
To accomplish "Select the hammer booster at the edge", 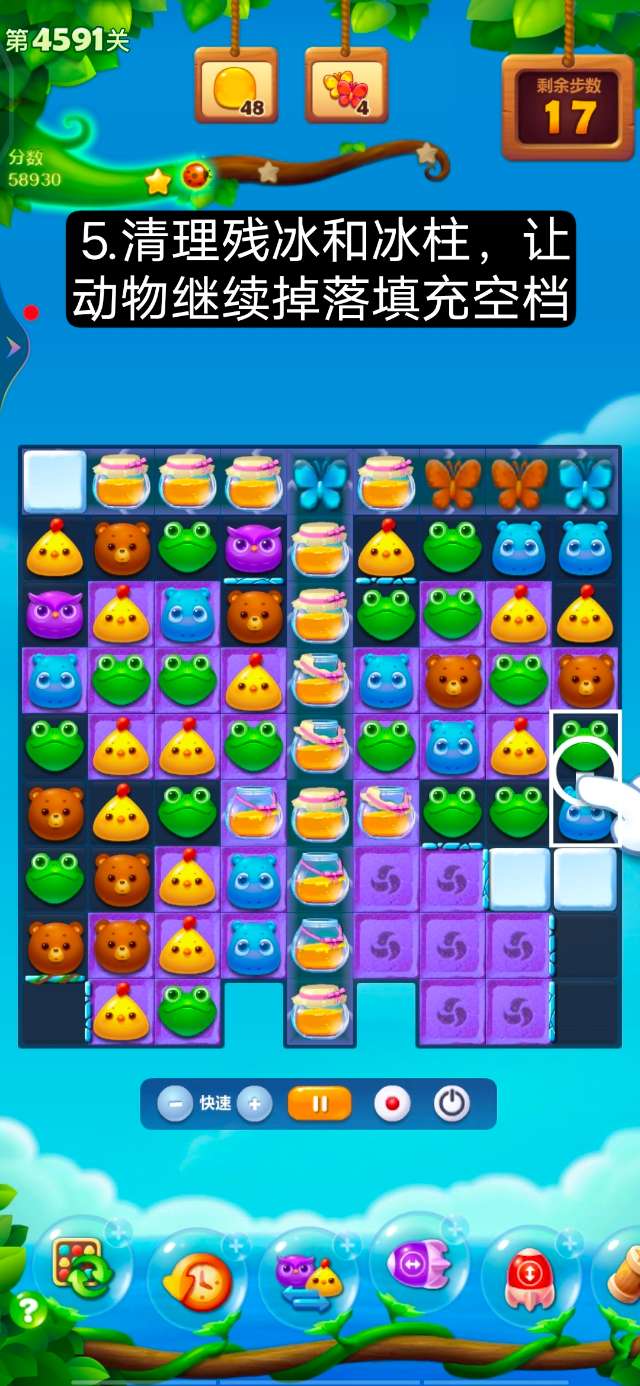I will pos(625,1275).
